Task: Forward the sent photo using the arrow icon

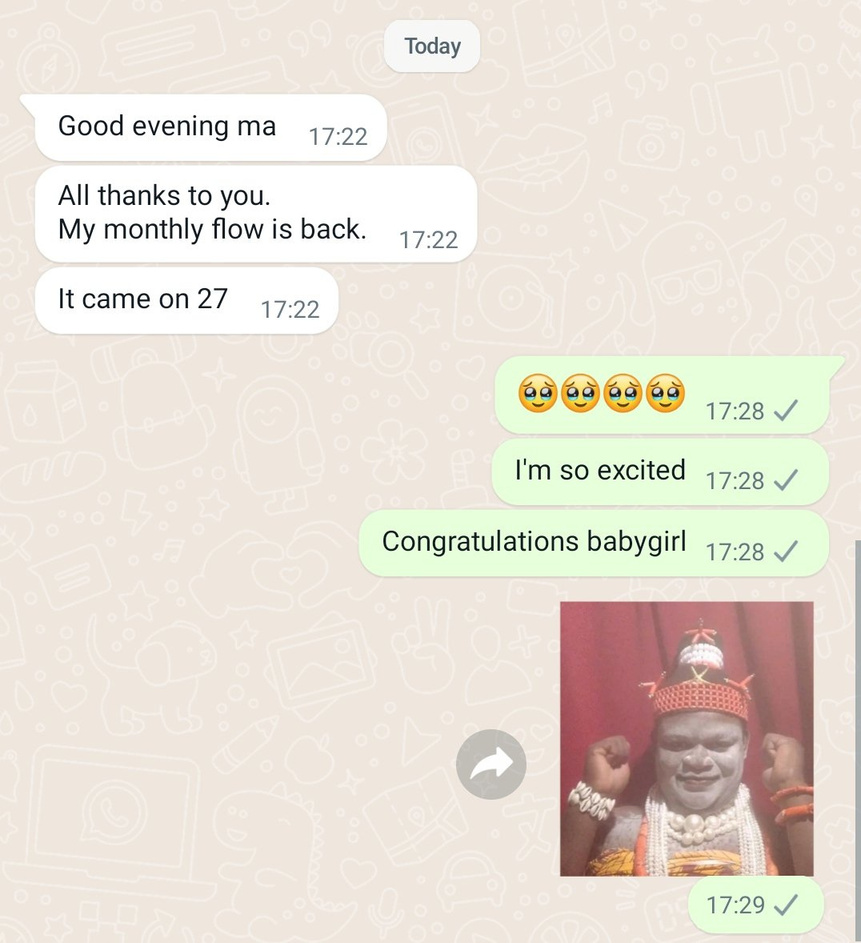Action: point(491,765)
